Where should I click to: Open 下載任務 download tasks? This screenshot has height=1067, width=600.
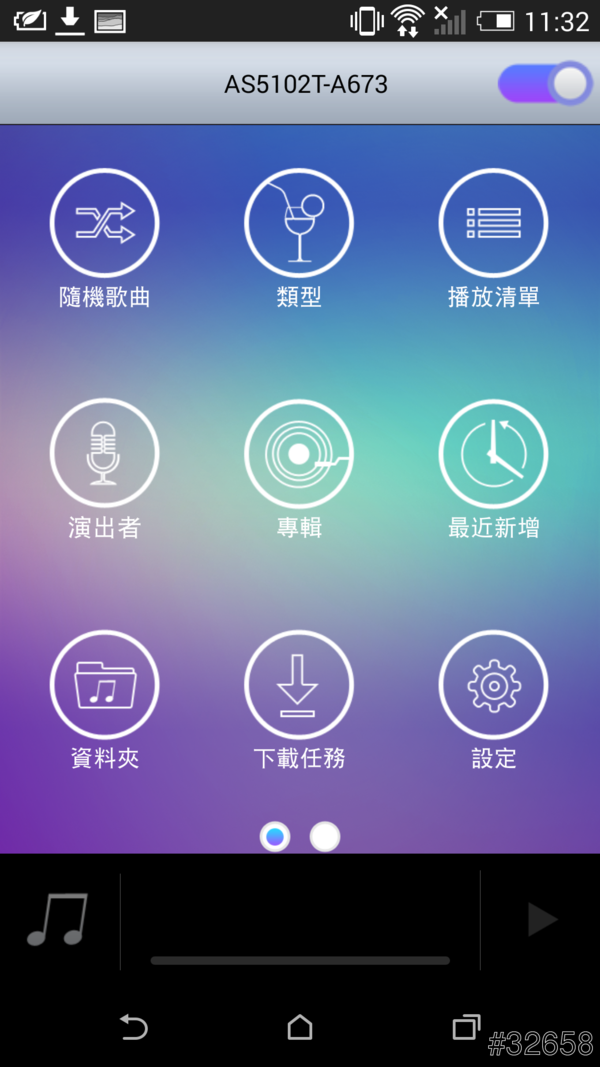click(x=299, y=685)
